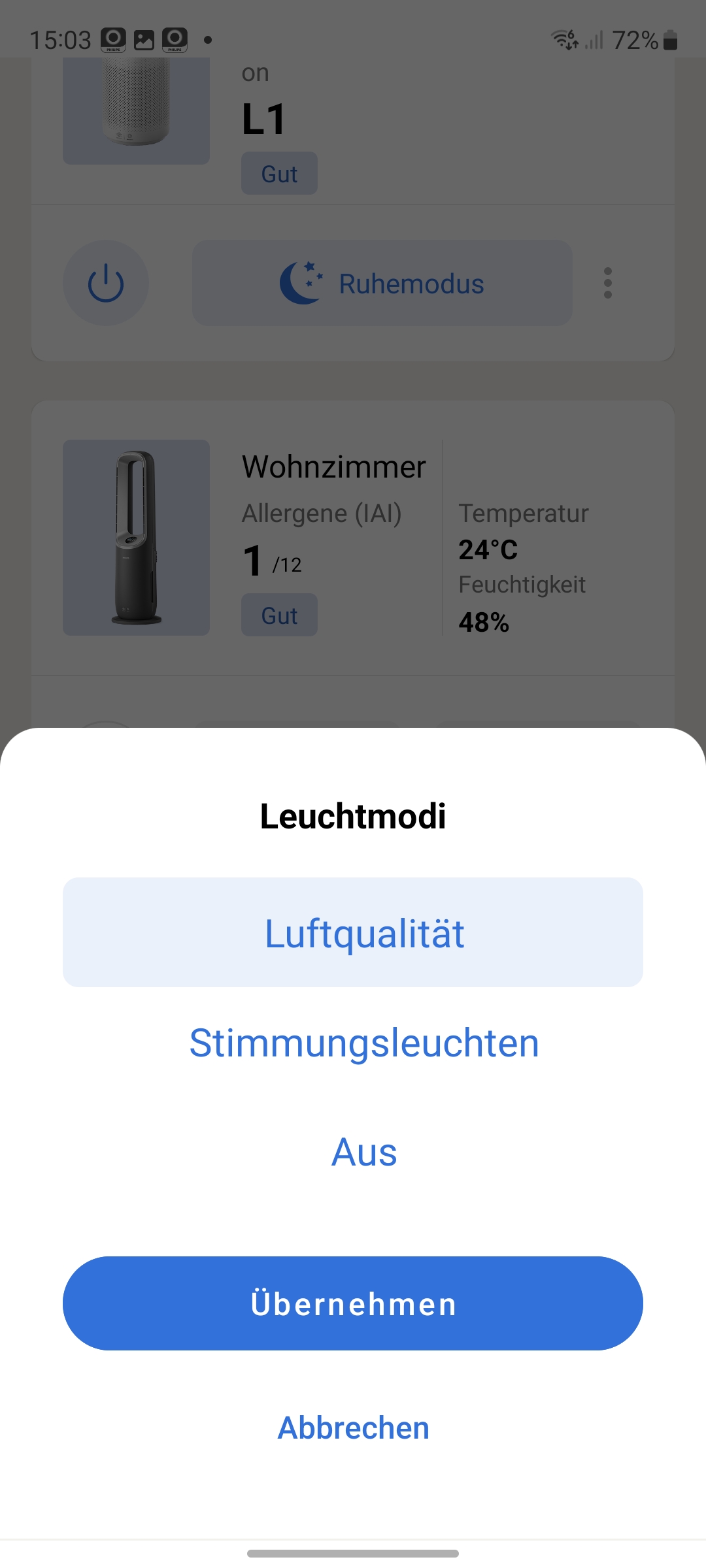
Task: Select the Luftqualität light mode
Action: point(353,932)
